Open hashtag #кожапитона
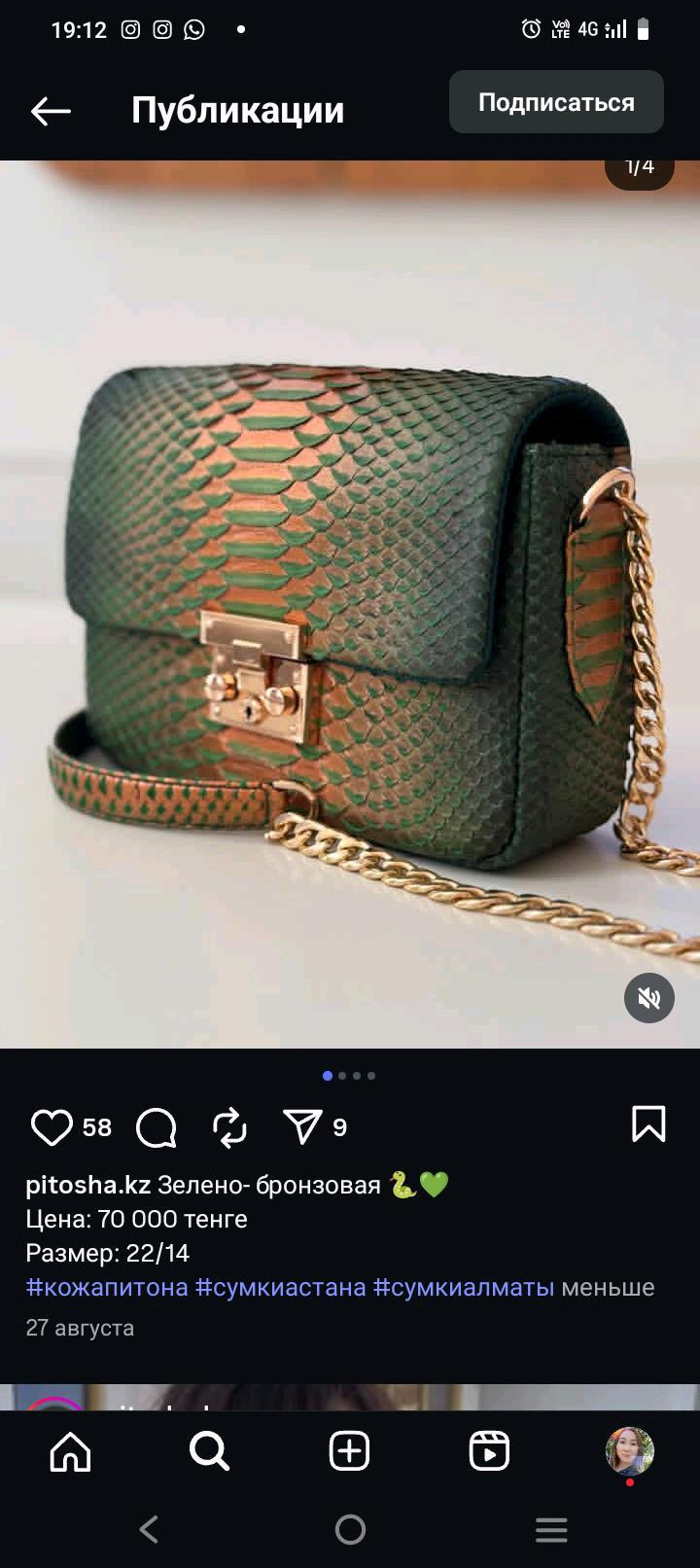 107,1287
